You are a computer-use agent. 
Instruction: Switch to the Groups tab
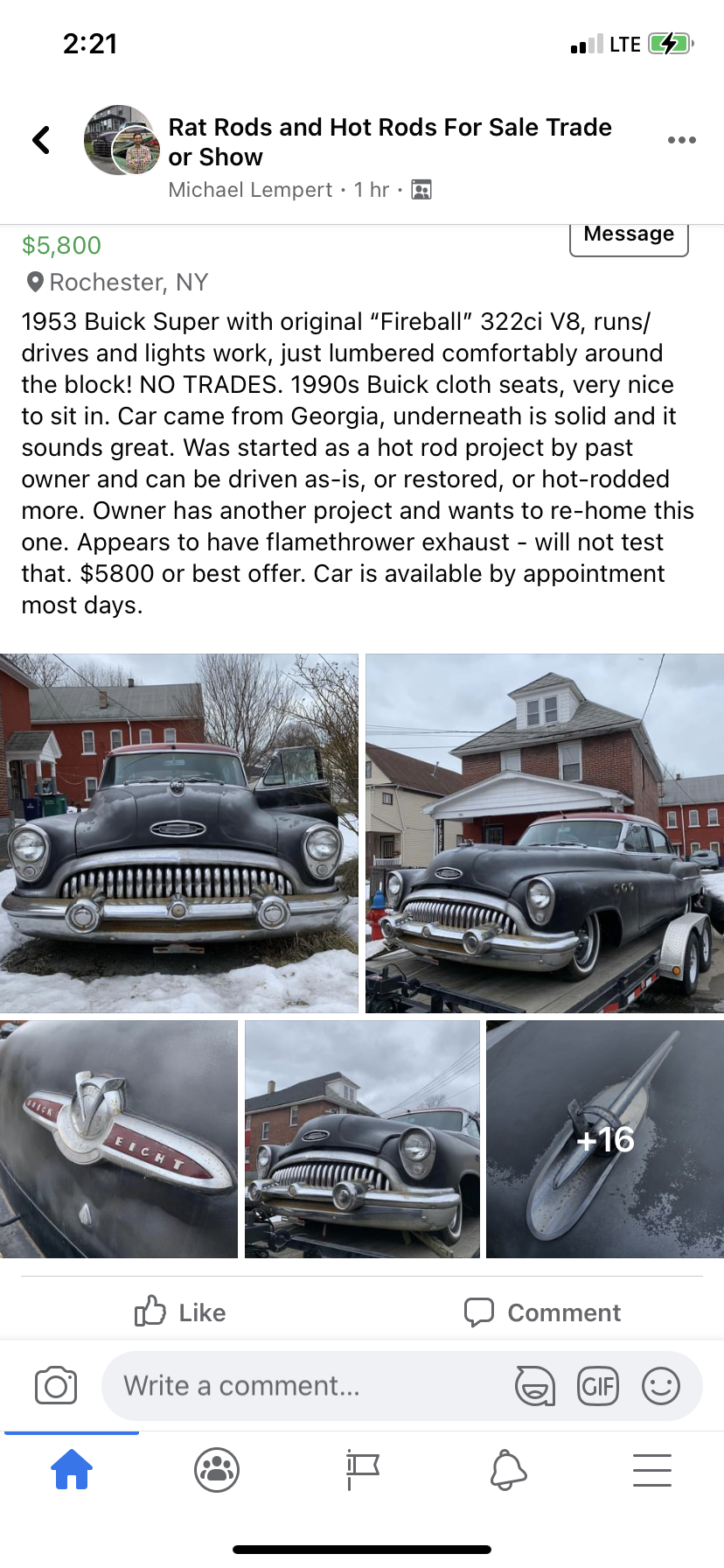(x=217, y=1469)
